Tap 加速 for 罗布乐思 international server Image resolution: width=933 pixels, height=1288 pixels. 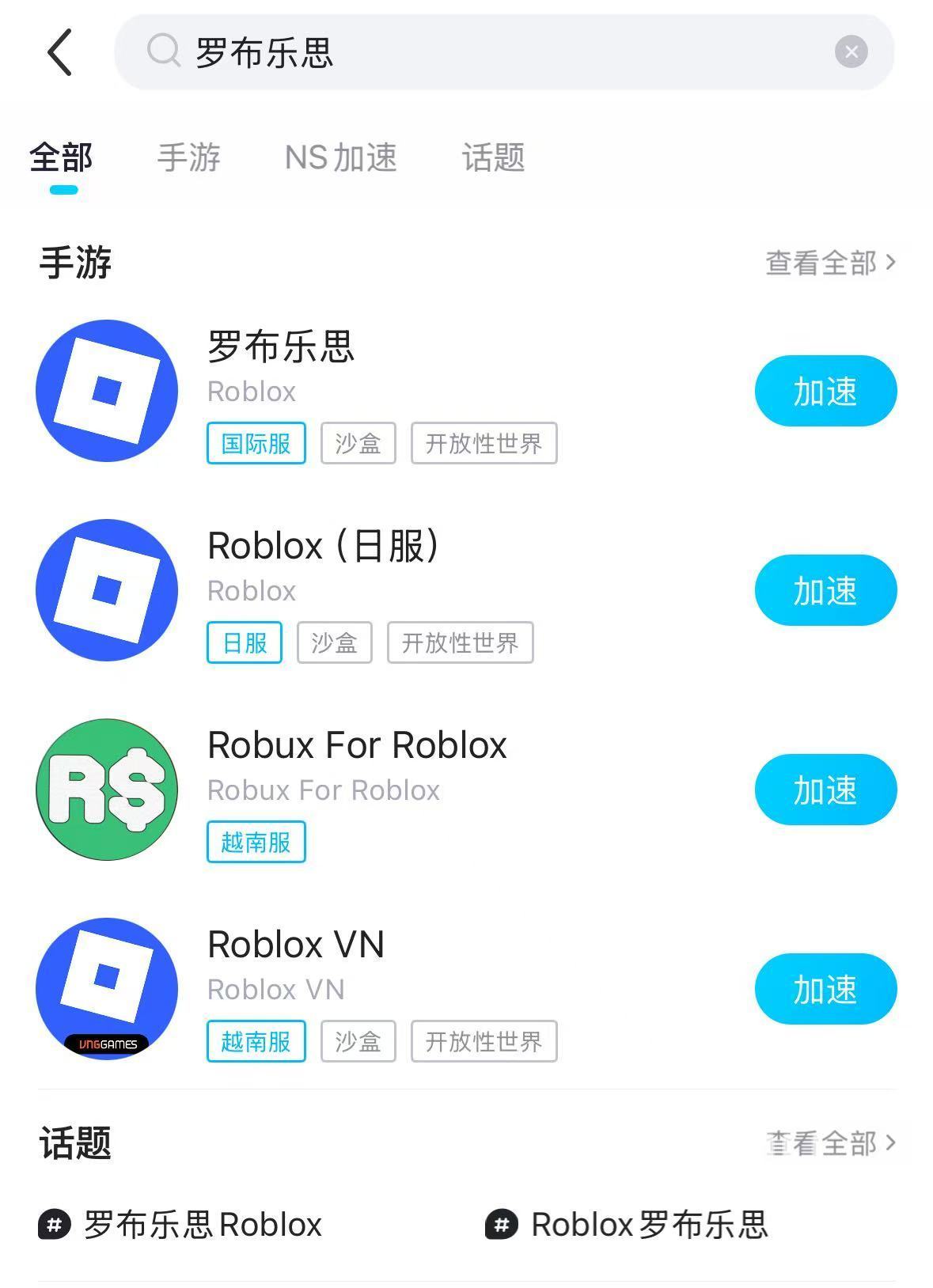coord(825,391)
